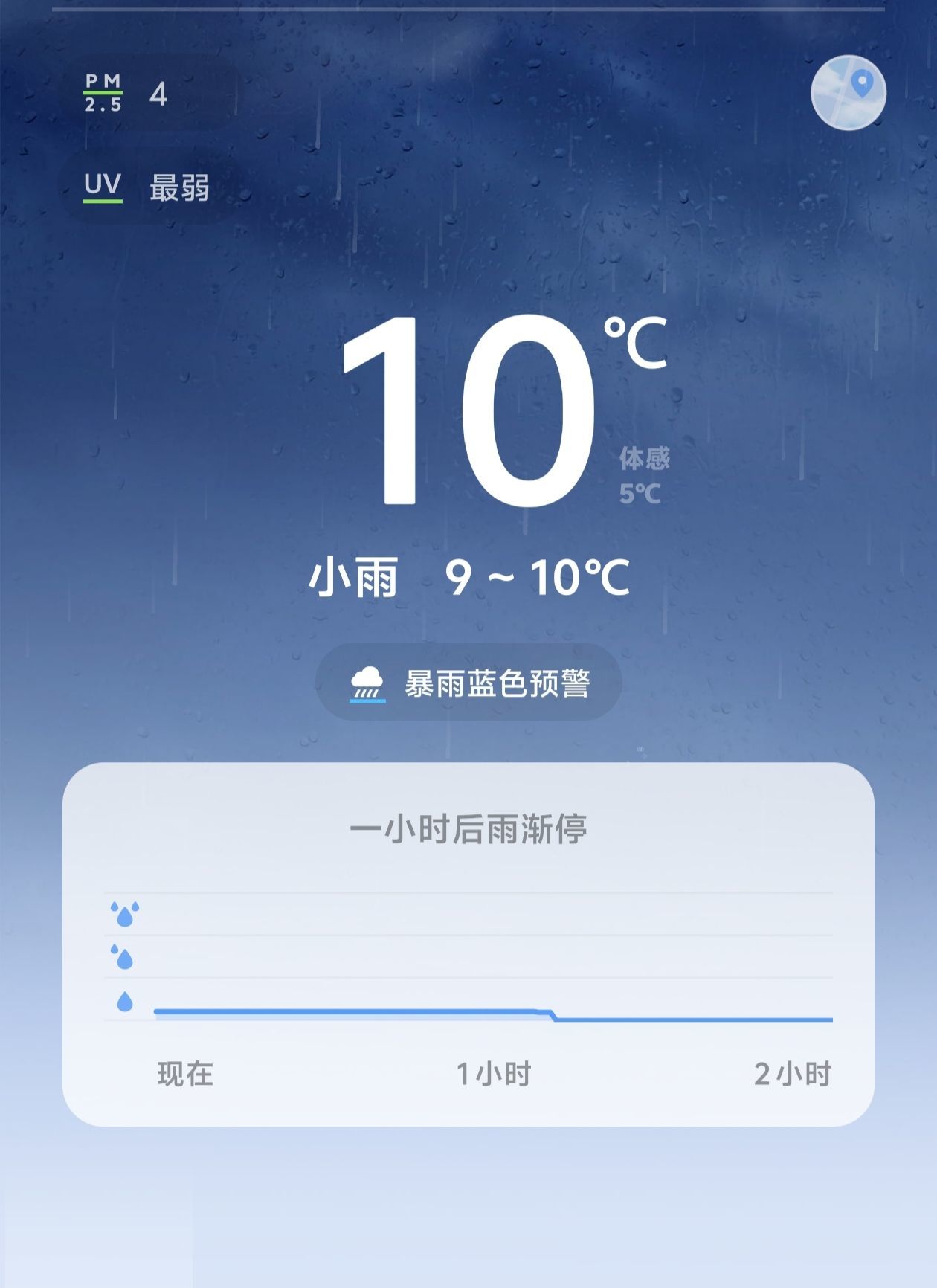
Task: View the UV index details
Action: click(x=146, y=187)
